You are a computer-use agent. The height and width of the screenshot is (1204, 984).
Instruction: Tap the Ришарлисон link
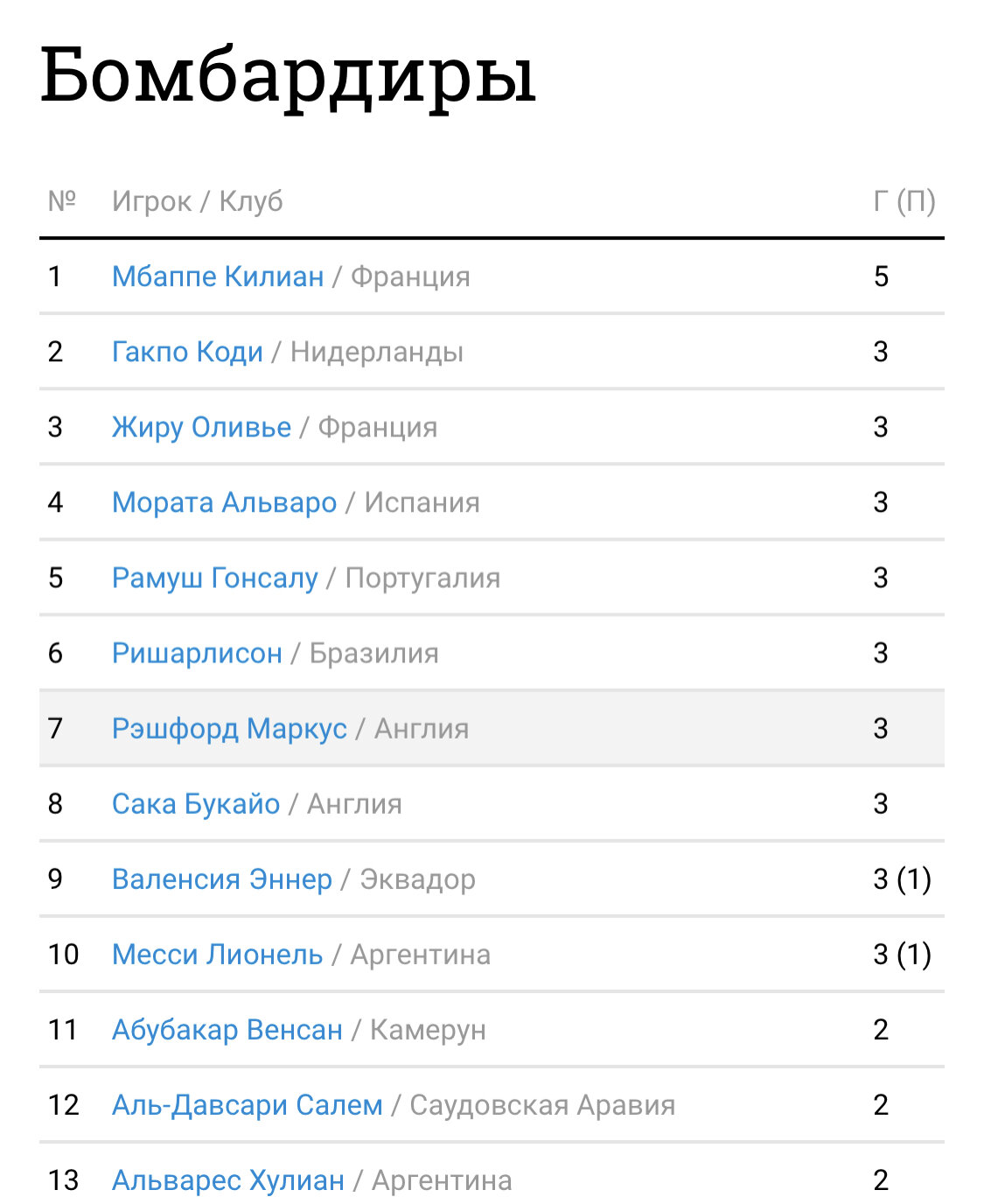197,653
